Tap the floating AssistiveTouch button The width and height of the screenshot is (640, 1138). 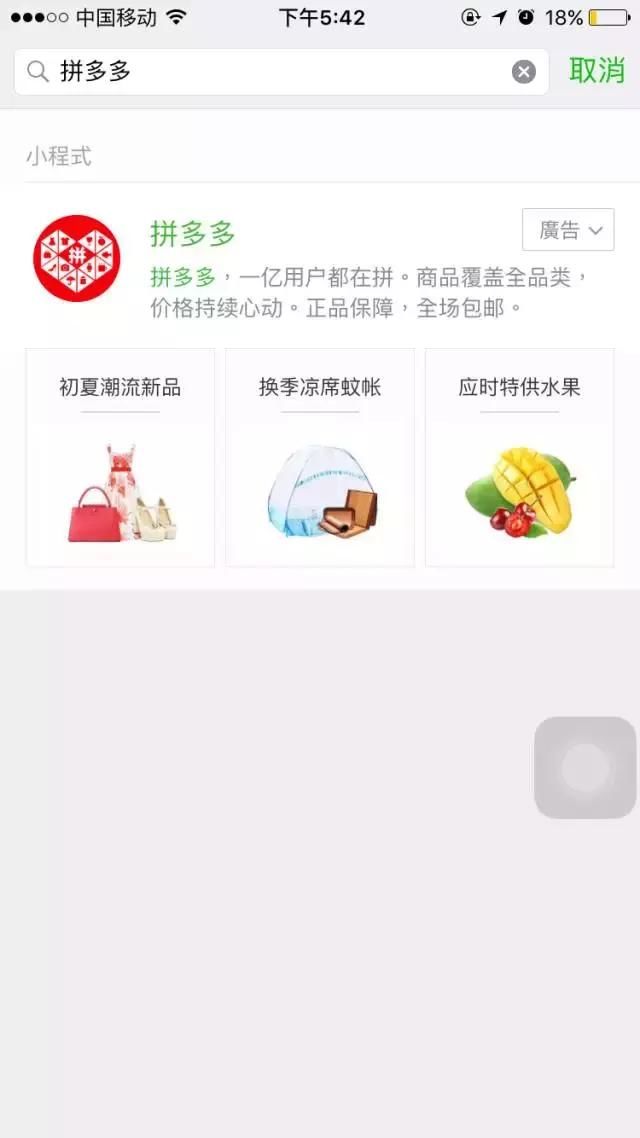click(x=585, y=767)
